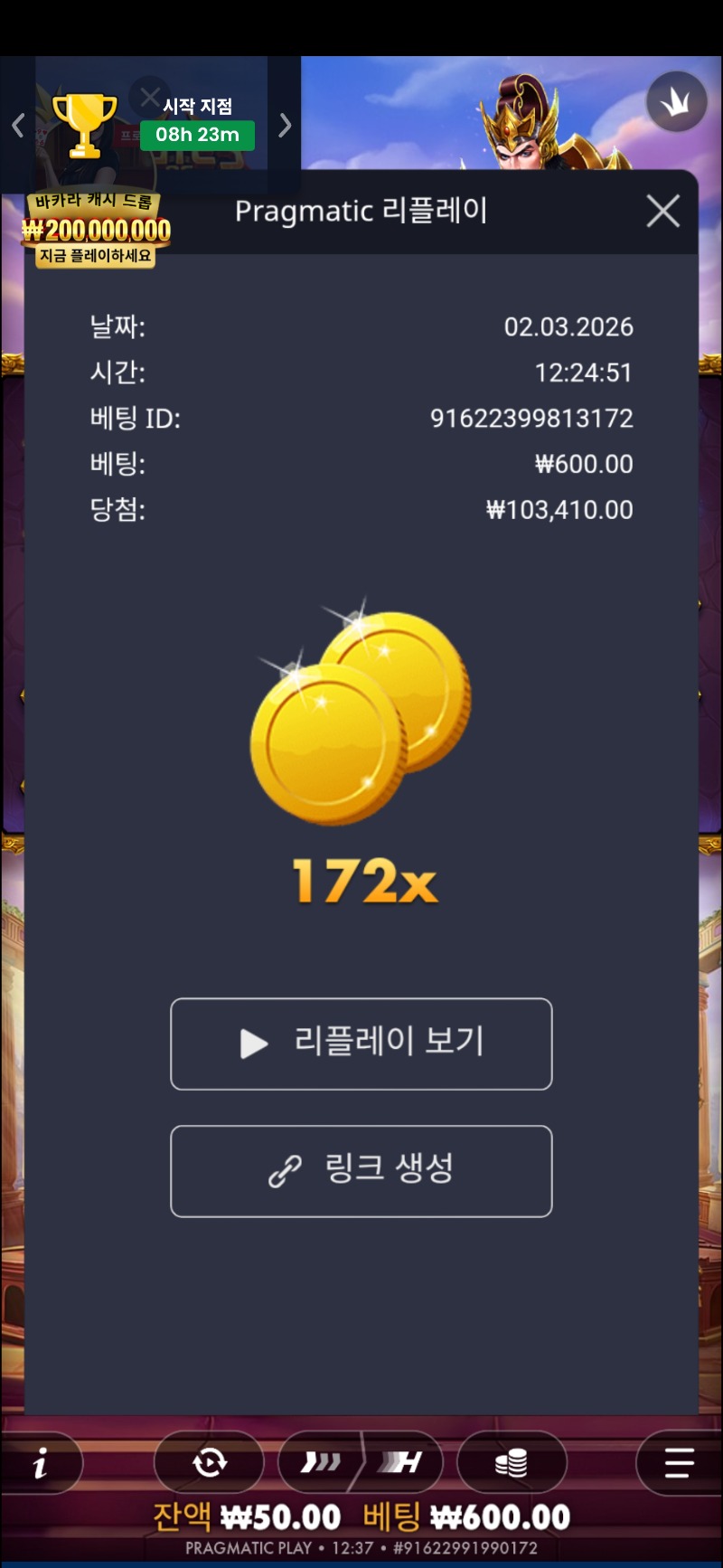Open the 바카라 캐시 드롭 banner

coord(96,230)
